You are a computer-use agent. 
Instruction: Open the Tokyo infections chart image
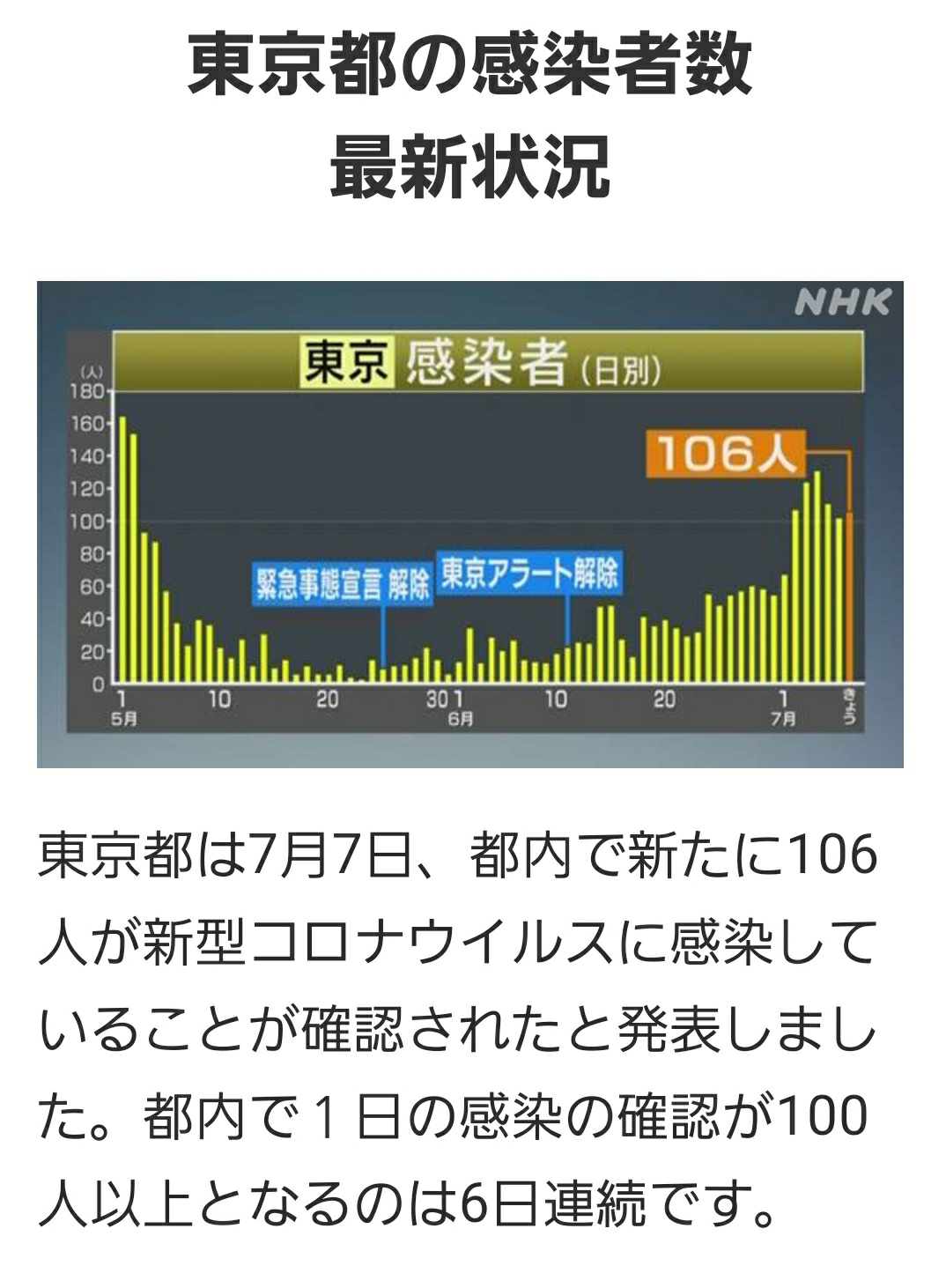[469, 524]
